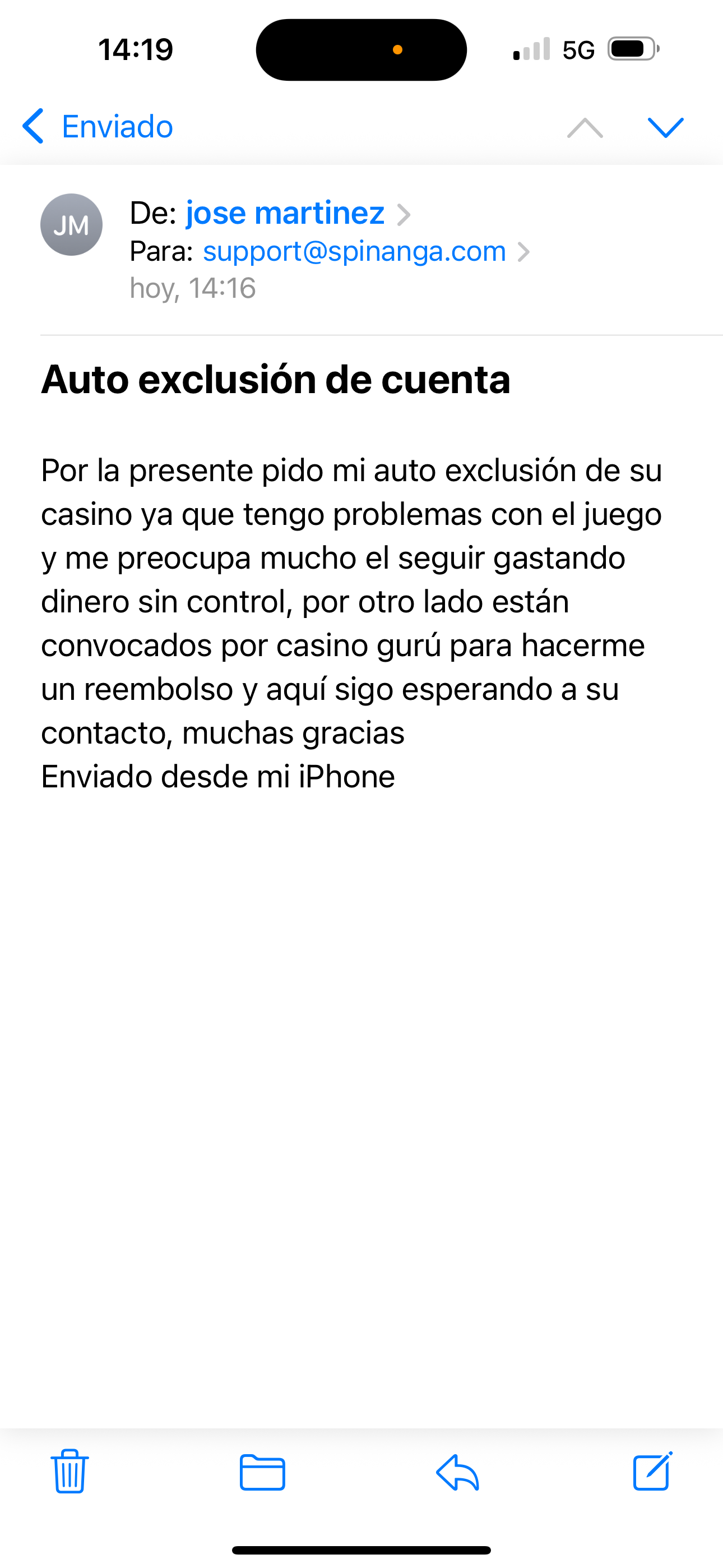Compose a new email
Image resolution: width=723 pixels, height=1568 pixels.
[x=652, y=1472]
